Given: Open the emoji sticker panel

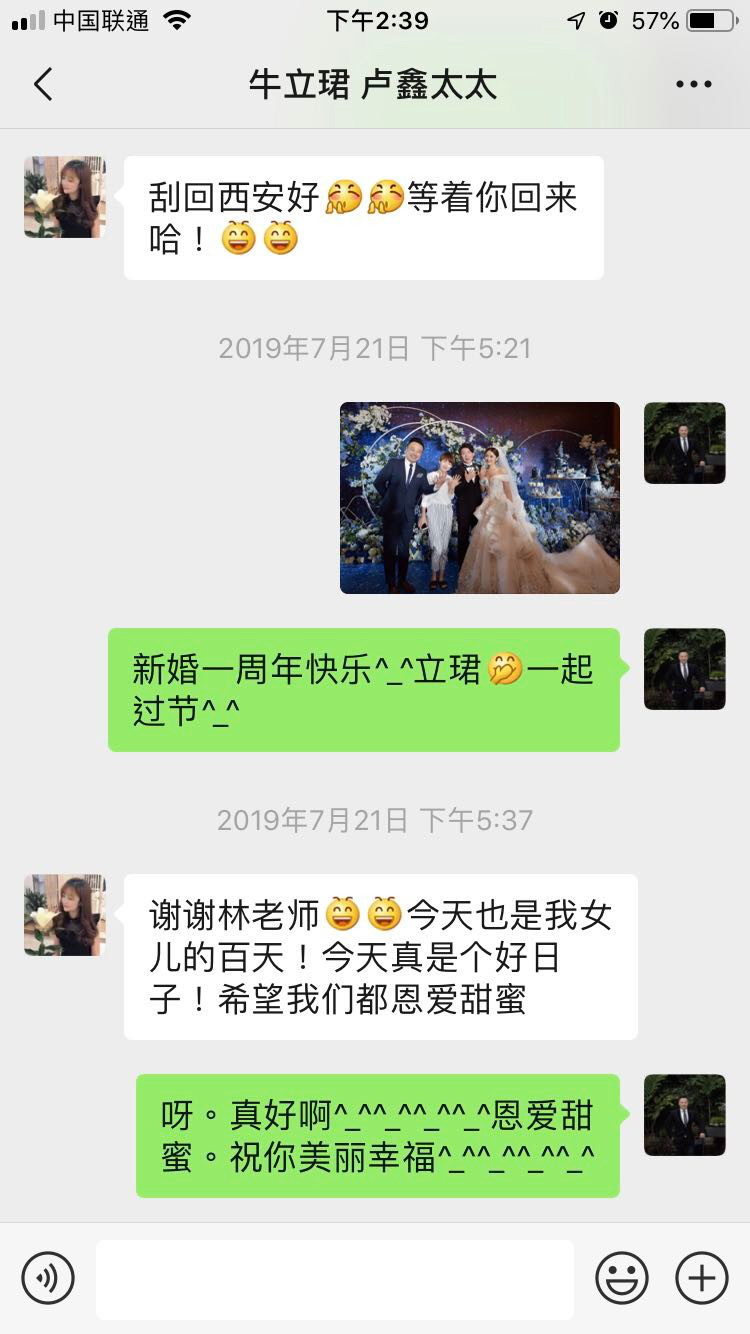Looking at the screenshot, I should point(621,1278).
